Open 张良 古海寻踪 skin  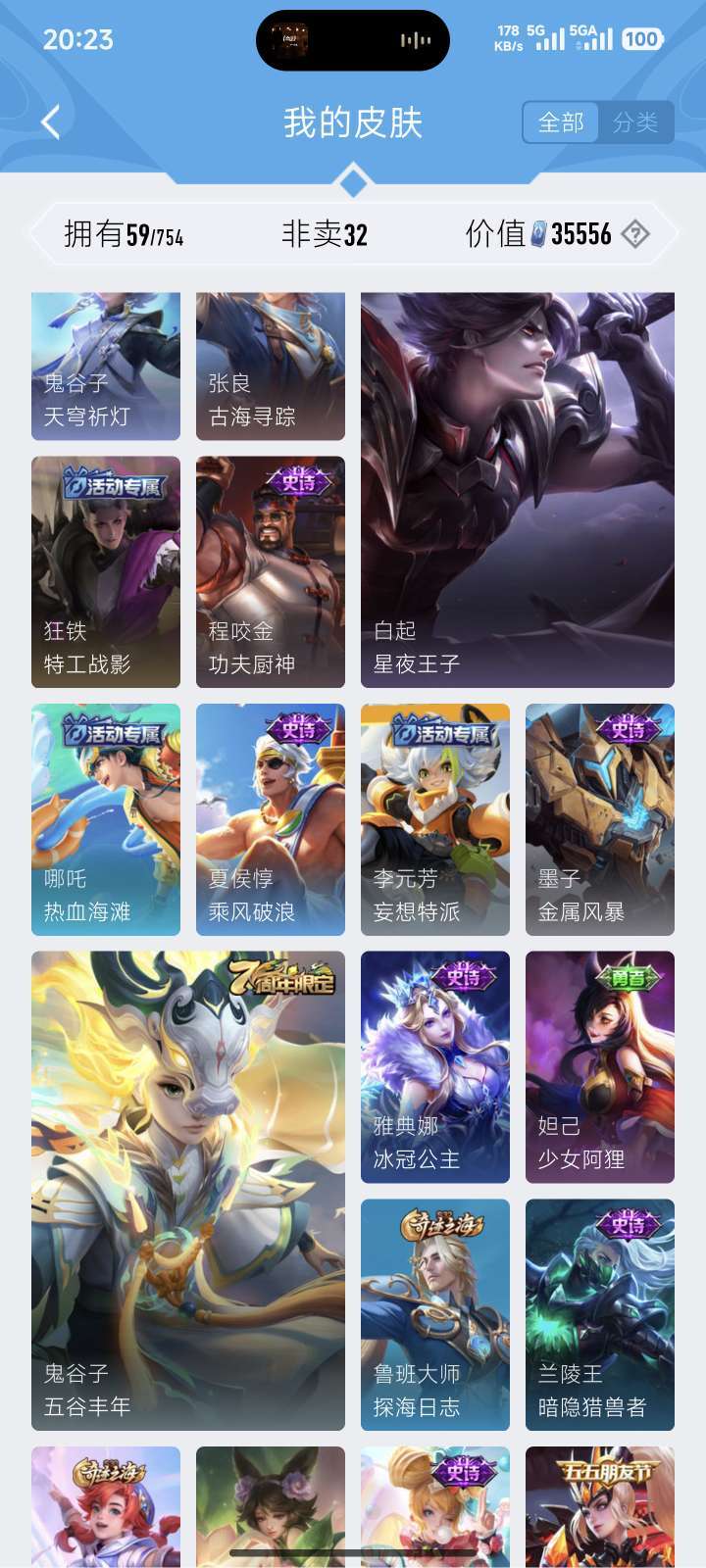click(x=271, y=367)
